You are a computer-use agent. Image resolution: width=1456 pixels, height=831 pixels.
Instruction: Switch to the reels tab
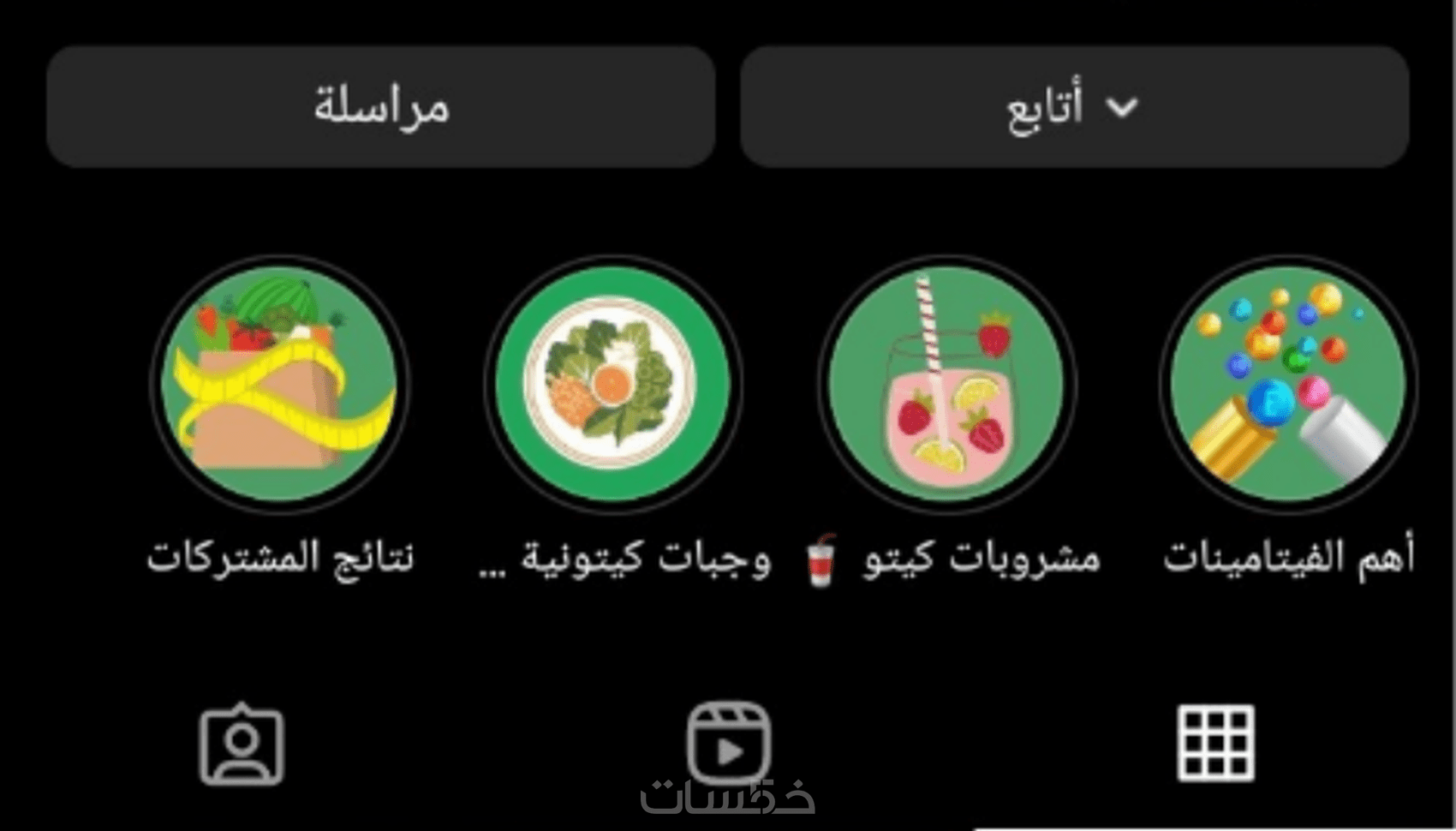coord(729,743)
